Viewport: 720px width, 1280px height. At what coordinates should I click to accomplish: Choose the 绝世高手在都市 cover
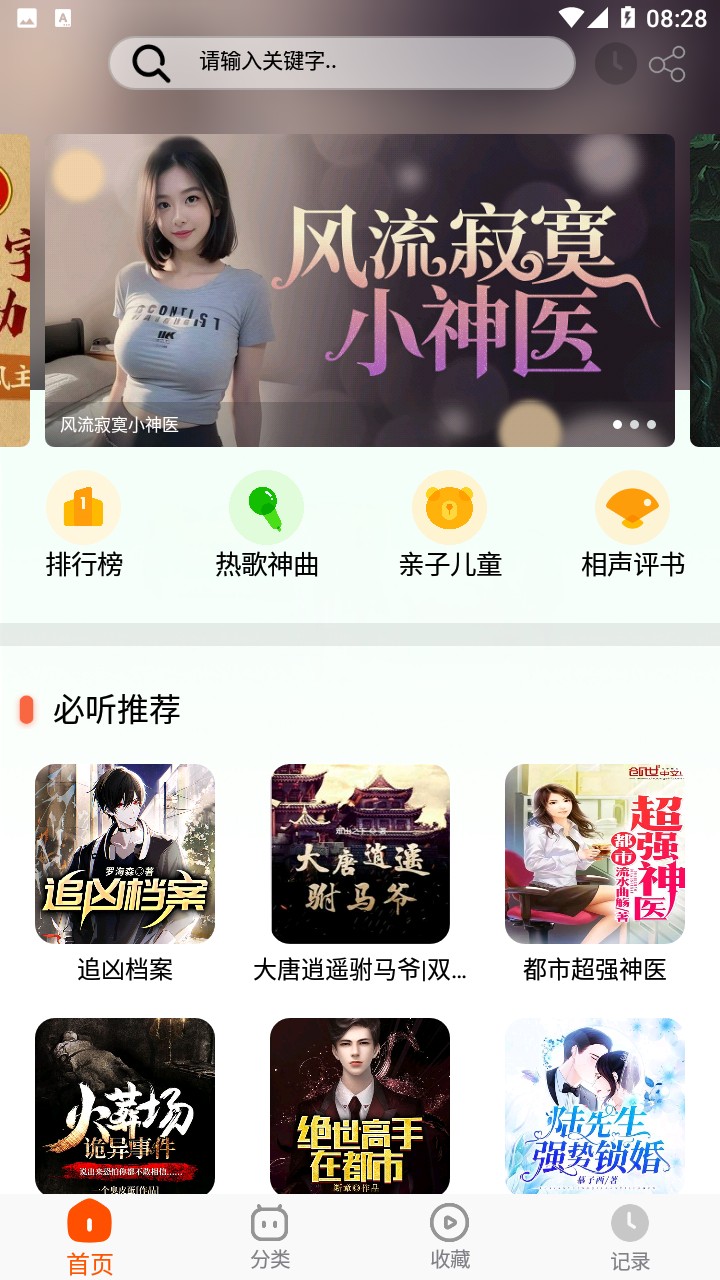coord(360,1105)
